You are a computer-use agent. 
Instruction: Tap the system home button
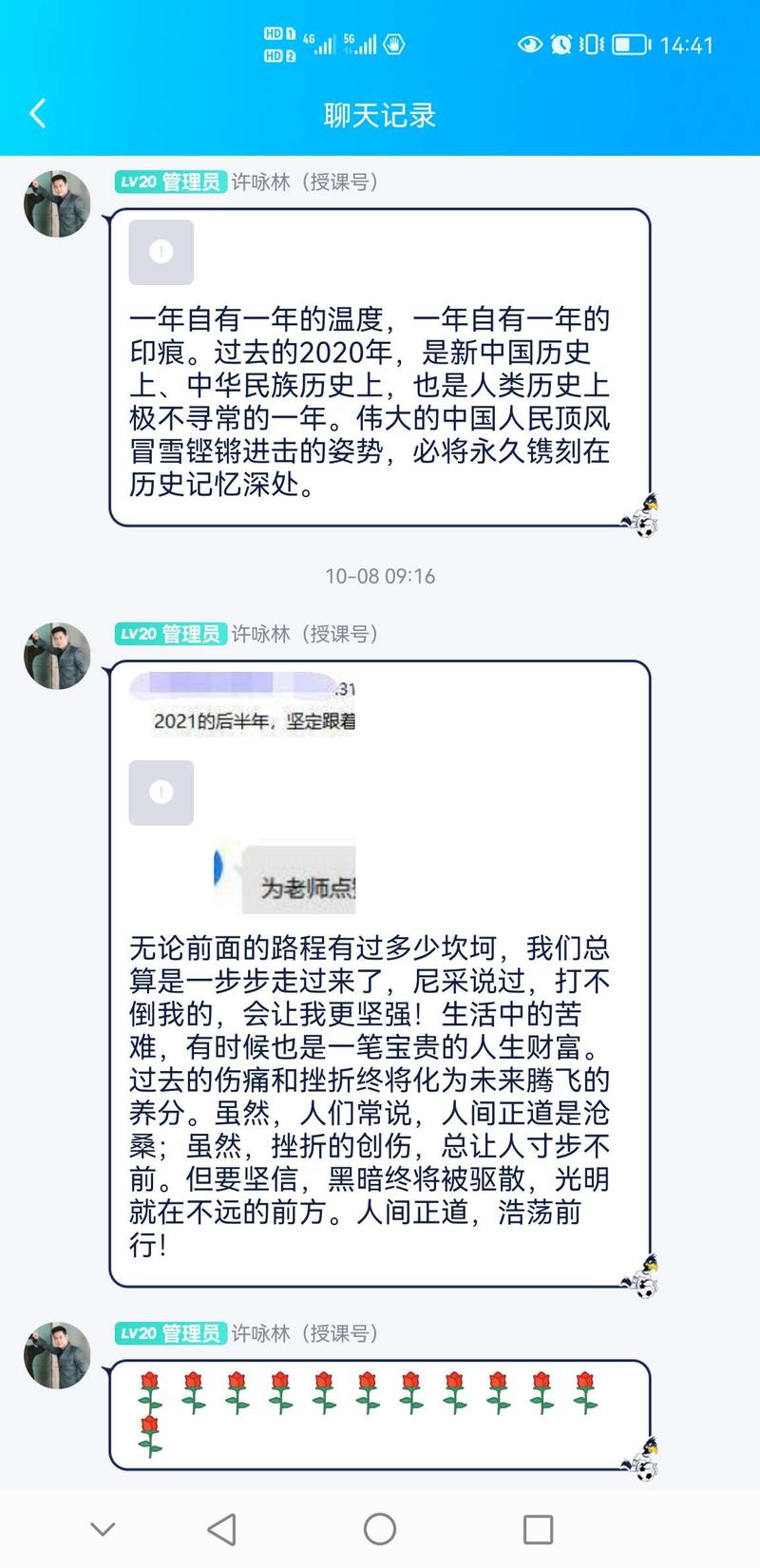pyautogui.click(x=380, y=1529)
